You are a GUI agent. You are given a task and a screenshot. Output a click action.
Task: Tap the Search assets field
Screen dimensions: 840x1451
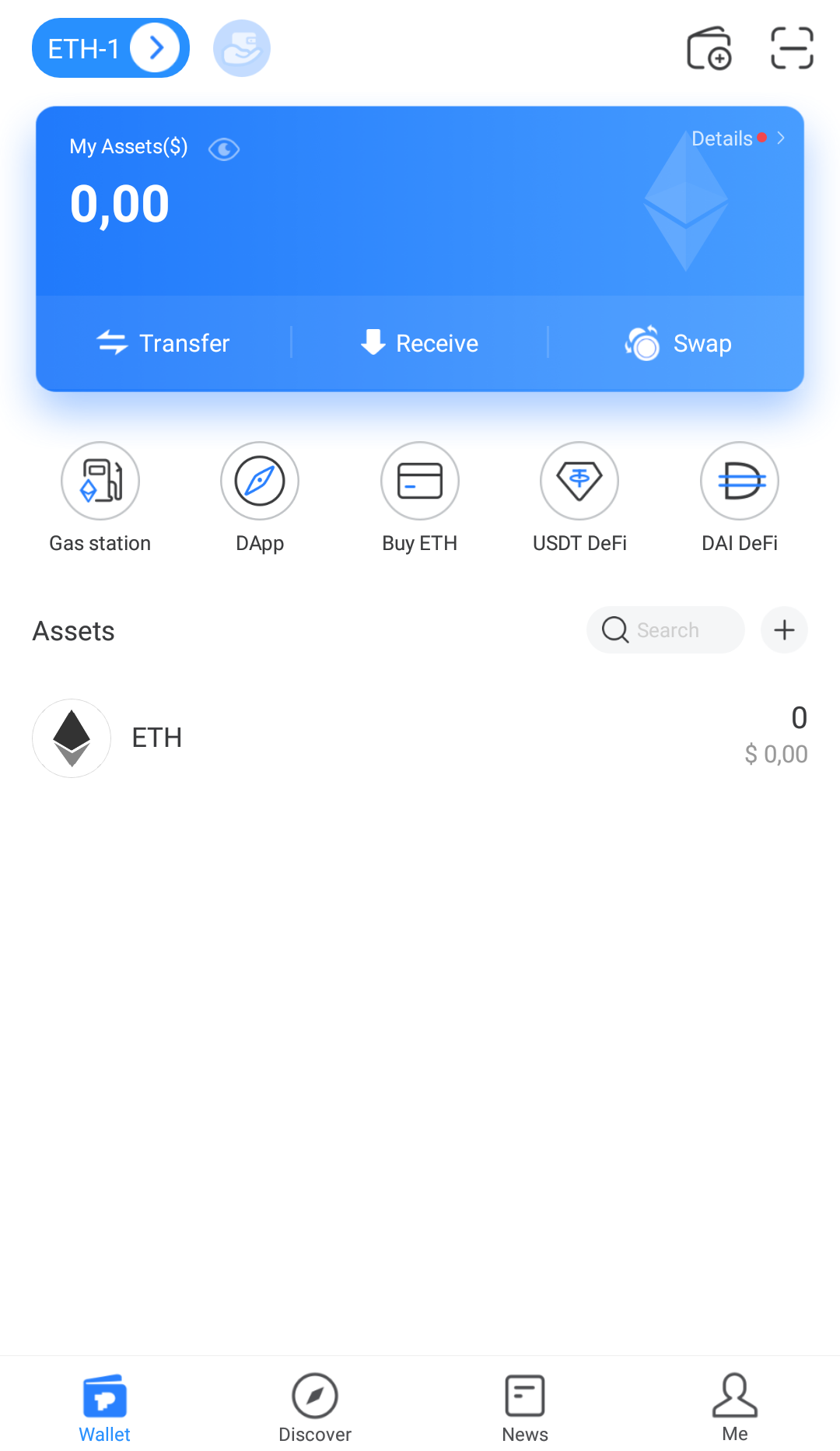pyautogui.click(x=666, y=630)
